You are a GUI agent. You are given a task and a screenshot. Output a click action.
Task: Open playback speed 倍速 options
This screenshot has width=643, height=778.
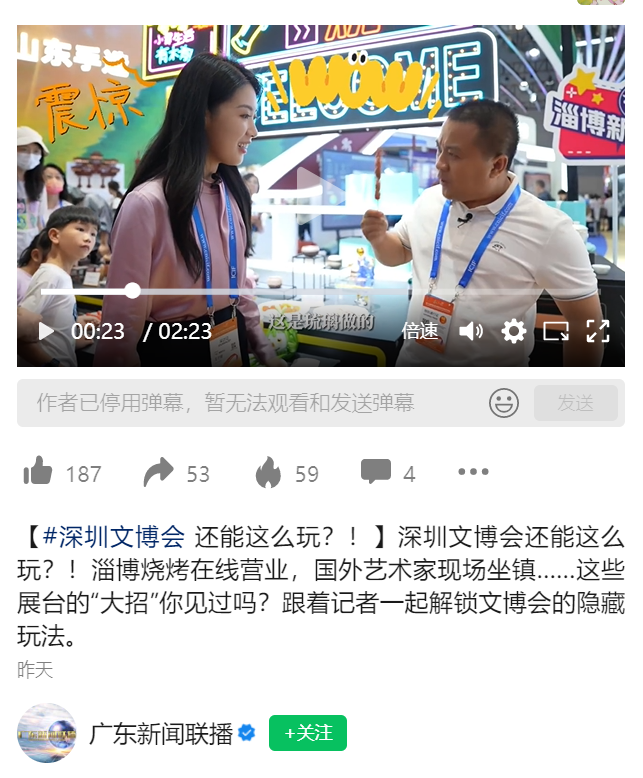point(420,331)
